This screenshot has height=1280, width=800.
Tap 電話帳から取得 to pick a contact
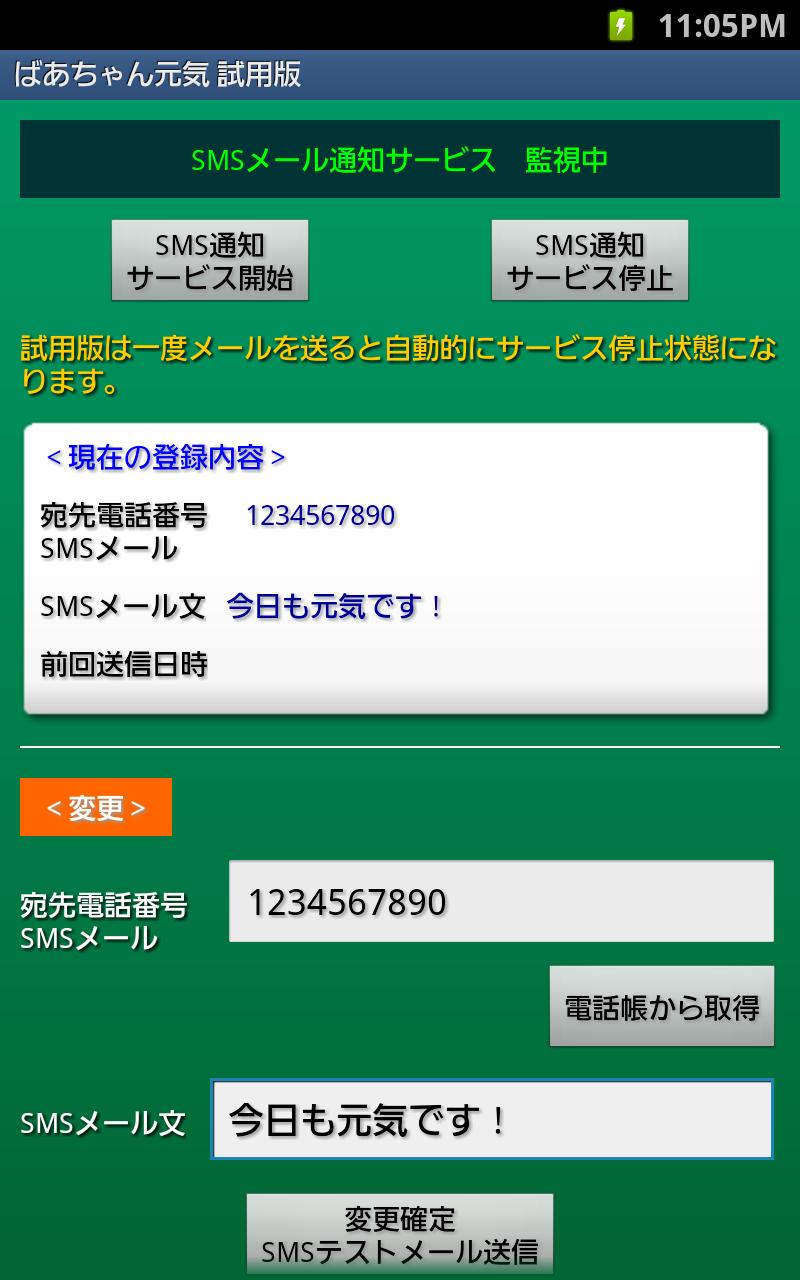[x=662, y=1006]
